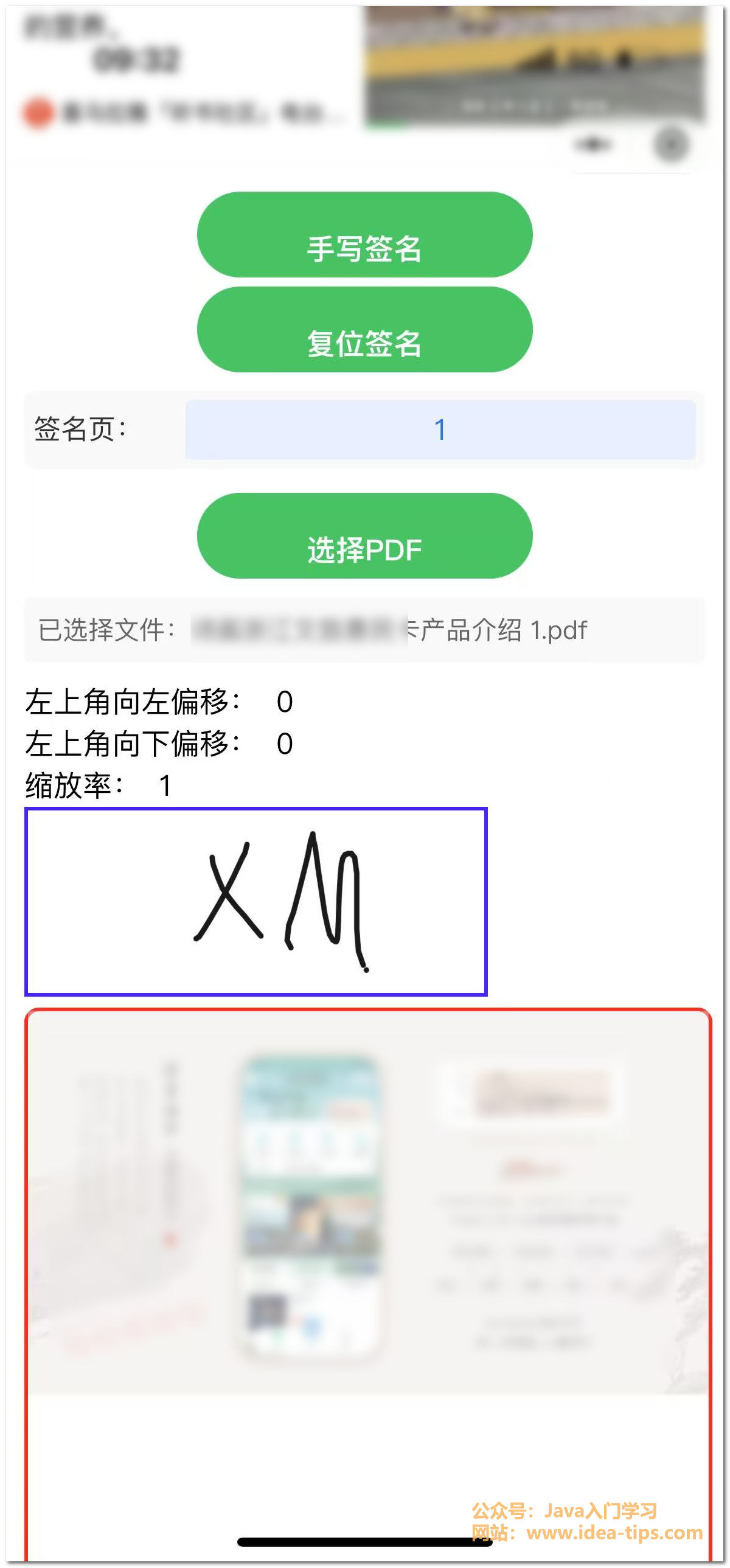Tap the handwritten XM signature box
The image size is (730, 1568).
(256, 902)
